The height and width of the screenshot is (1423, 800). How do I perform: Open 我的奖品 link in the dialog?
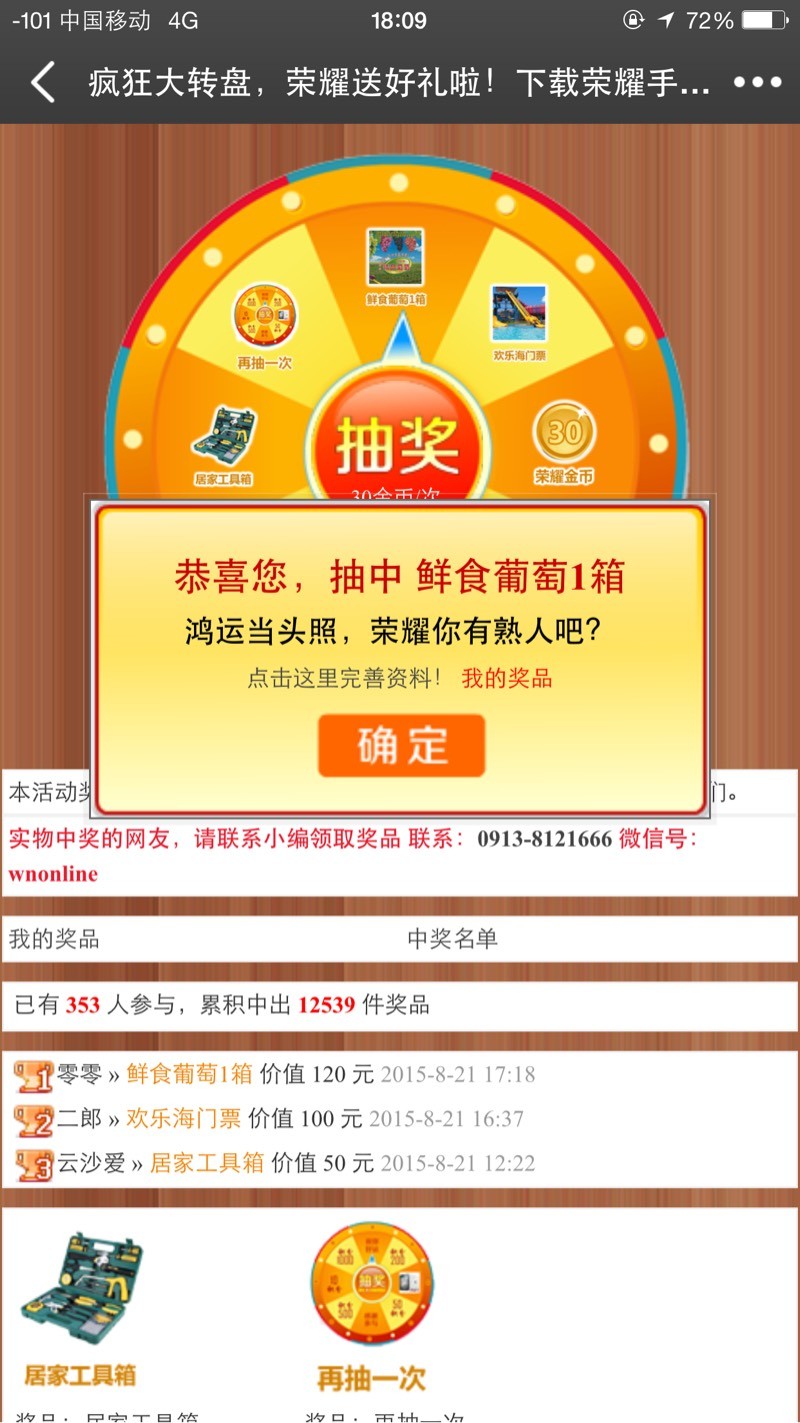(x=507, y=679)
